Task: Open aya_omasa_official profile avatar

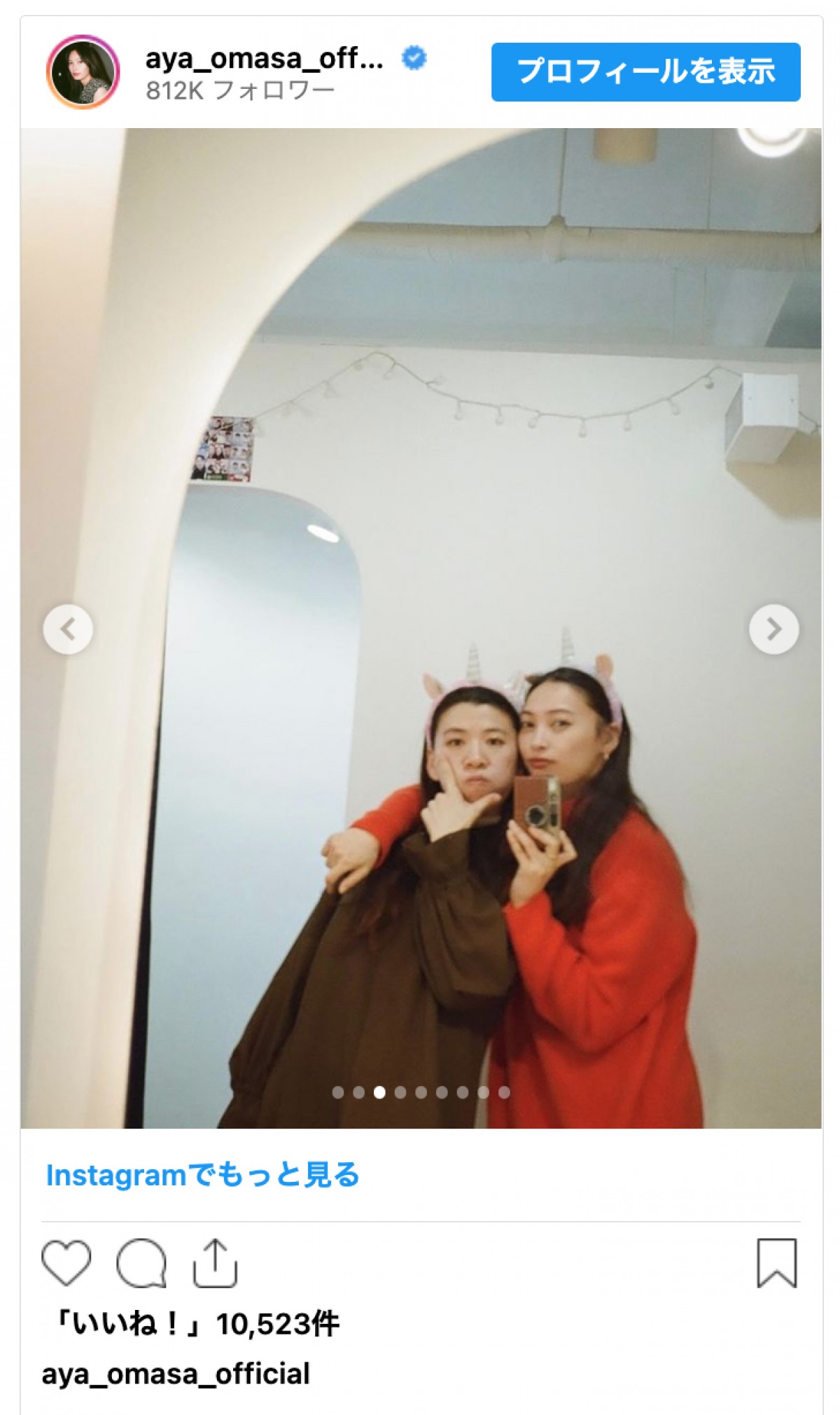Action: 83,72
